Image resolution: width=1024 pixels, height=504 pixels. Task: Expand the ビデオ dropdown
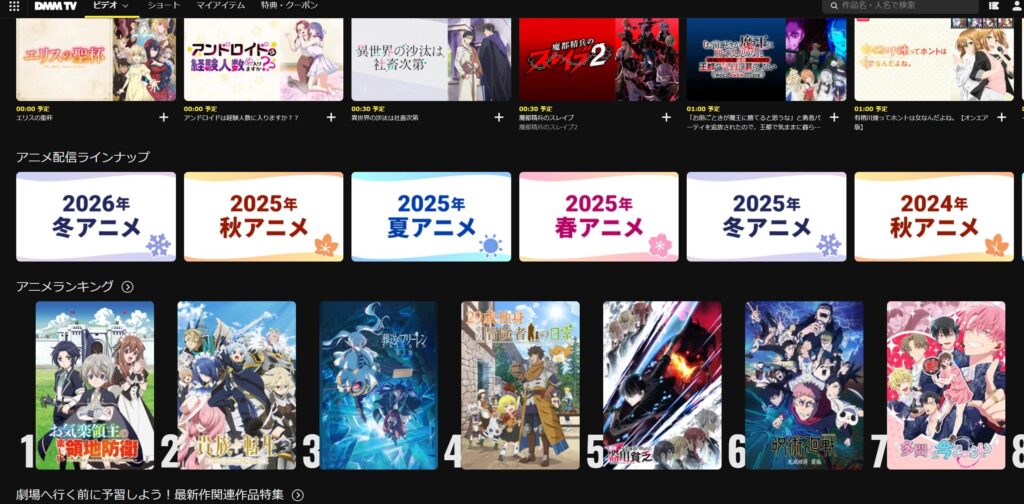(x=110, y=6)
